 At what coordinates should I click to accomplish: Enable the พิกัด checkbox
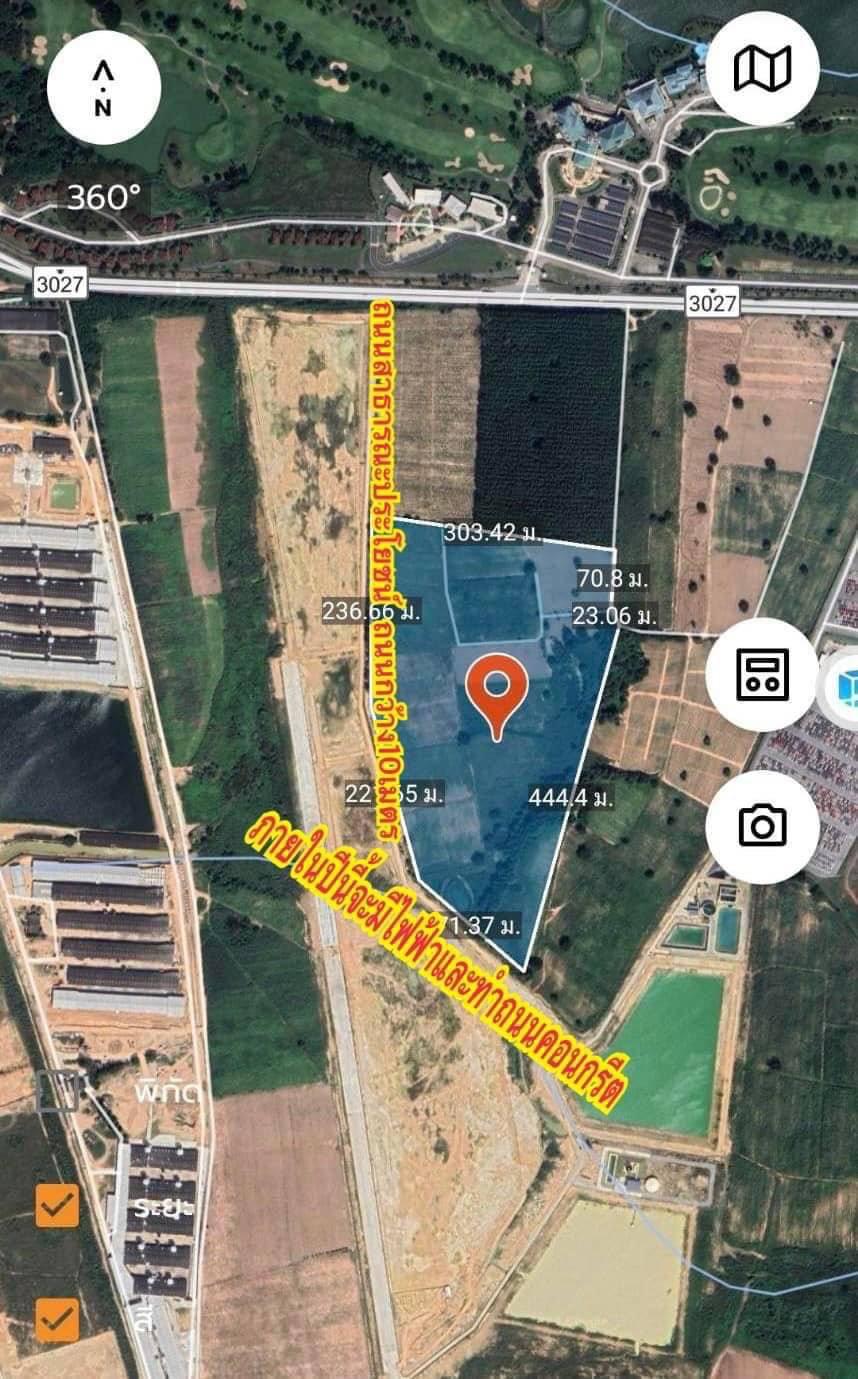tap(57, 1091)
